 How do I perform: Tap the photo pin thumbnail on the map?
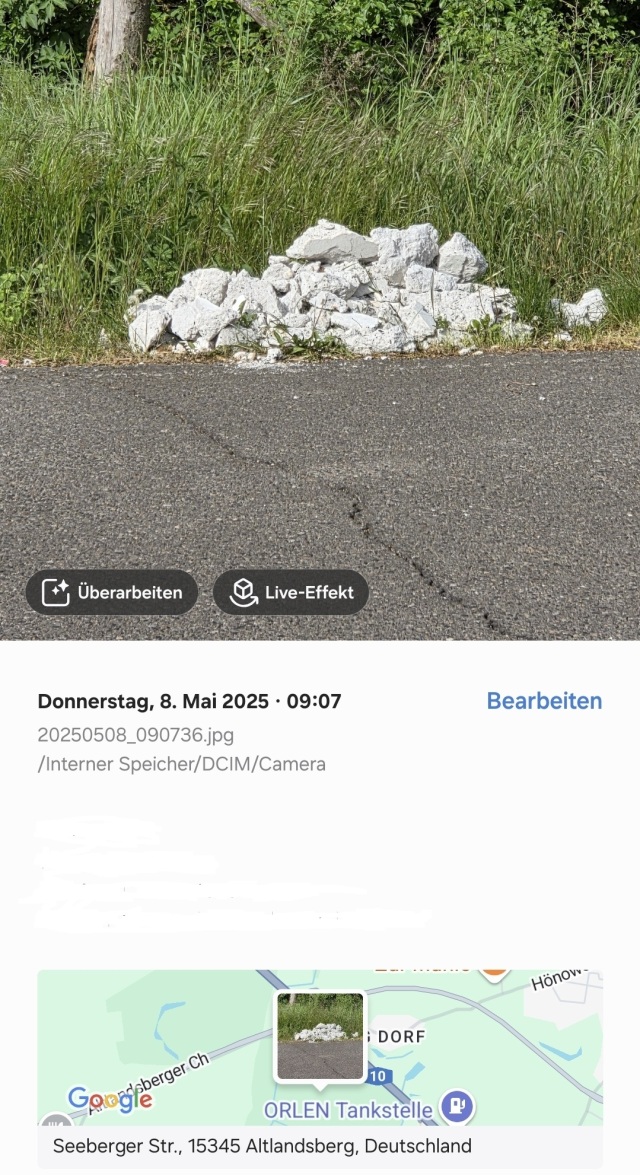(320, 1036)
